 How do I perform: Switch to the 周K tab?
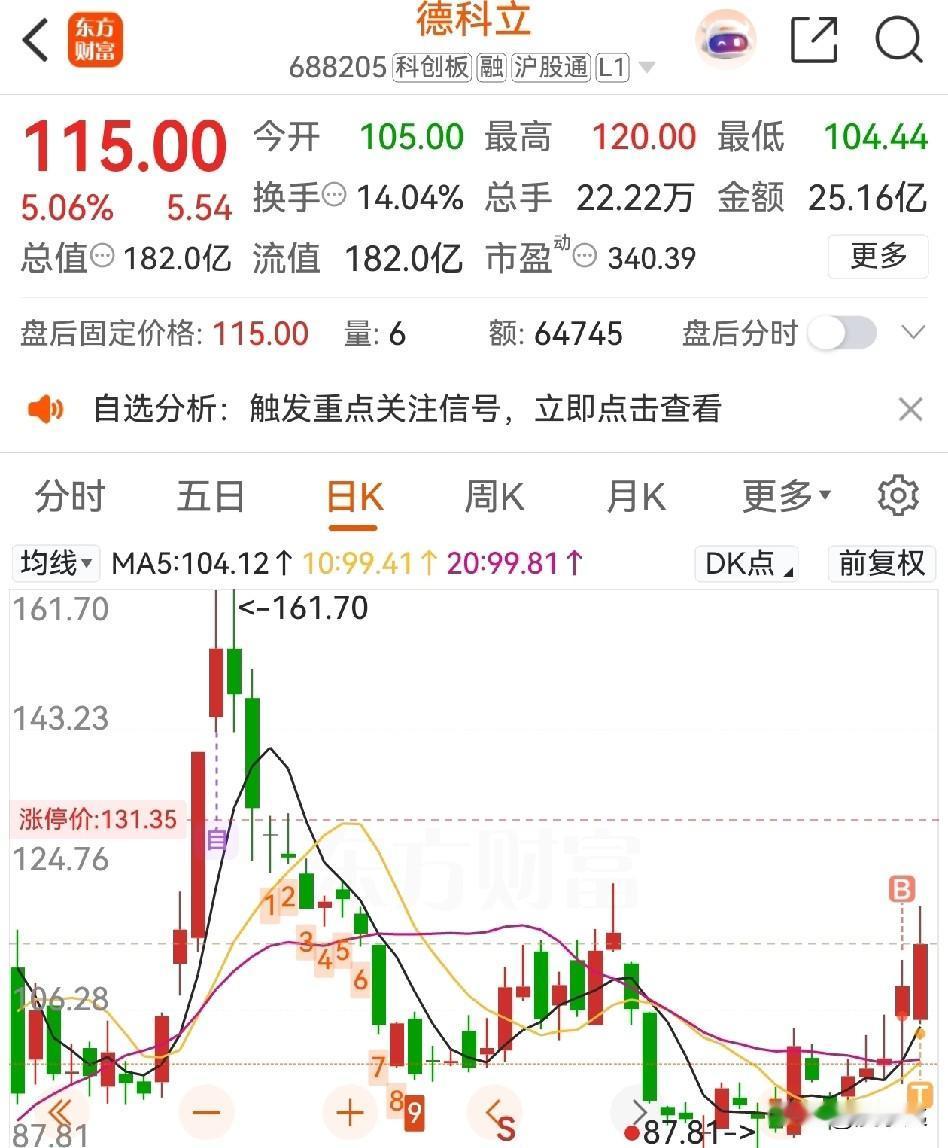494,497
